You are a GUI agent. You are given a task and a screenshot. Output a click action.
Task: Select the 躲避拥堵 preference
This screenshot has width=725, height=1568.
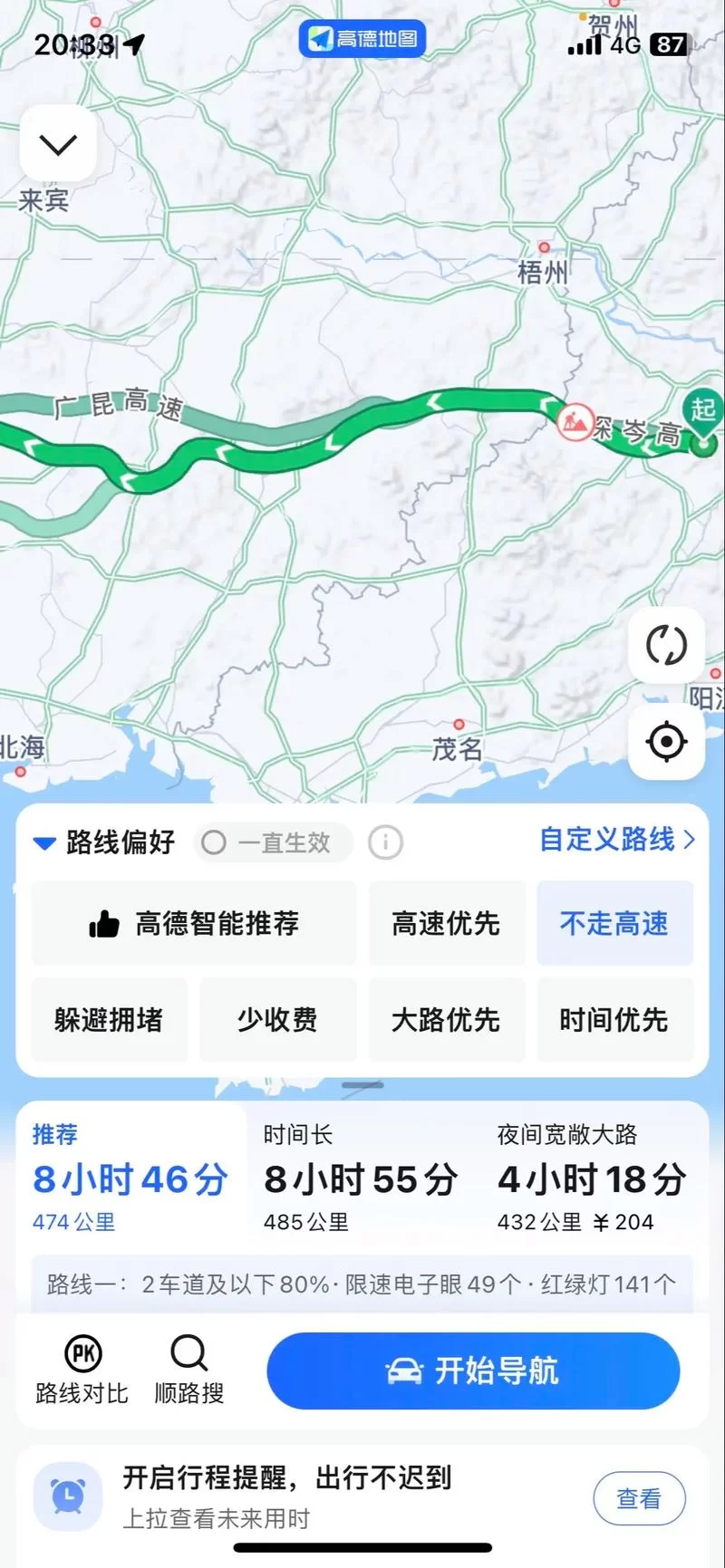click(x=109, y=1020)
